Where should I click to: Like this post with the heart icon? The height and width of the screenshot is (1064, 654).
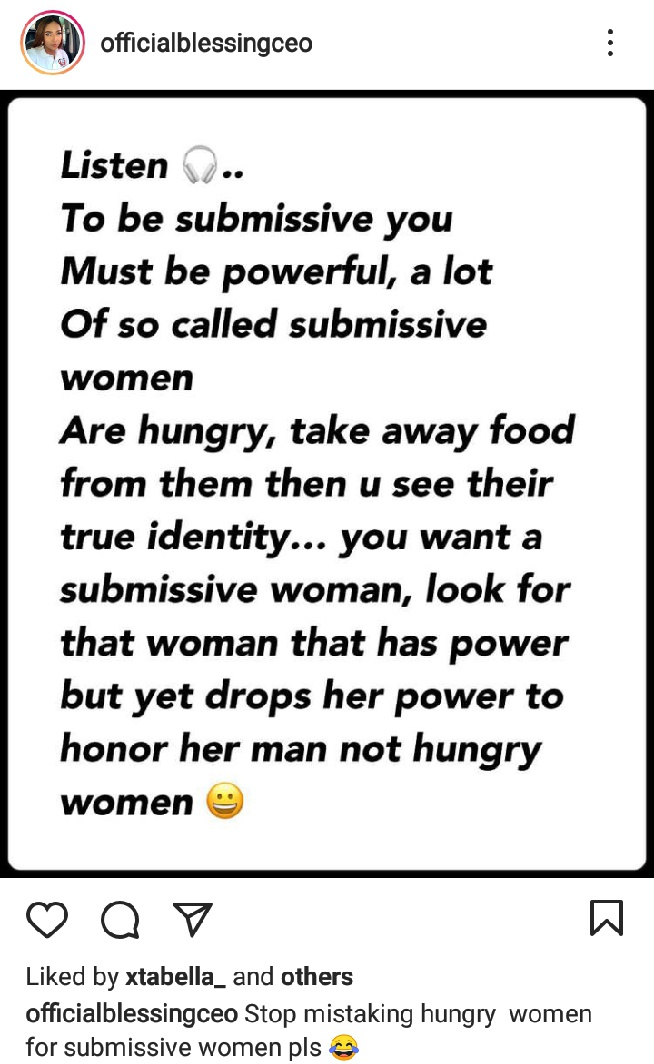pos(47,919)
